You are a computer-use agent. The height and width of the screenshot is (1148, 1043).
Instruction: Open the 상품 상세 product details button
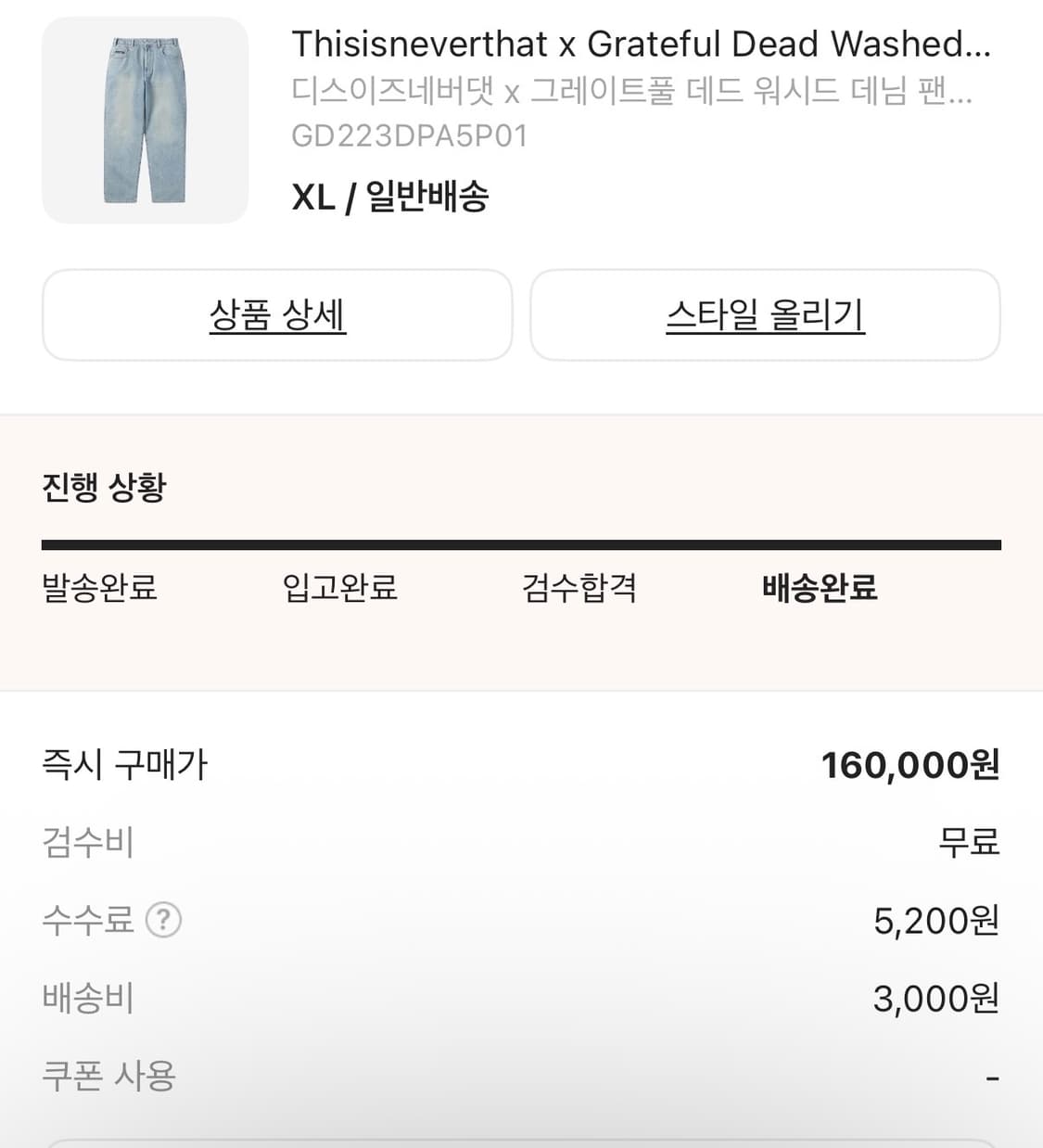pos(277,315)
